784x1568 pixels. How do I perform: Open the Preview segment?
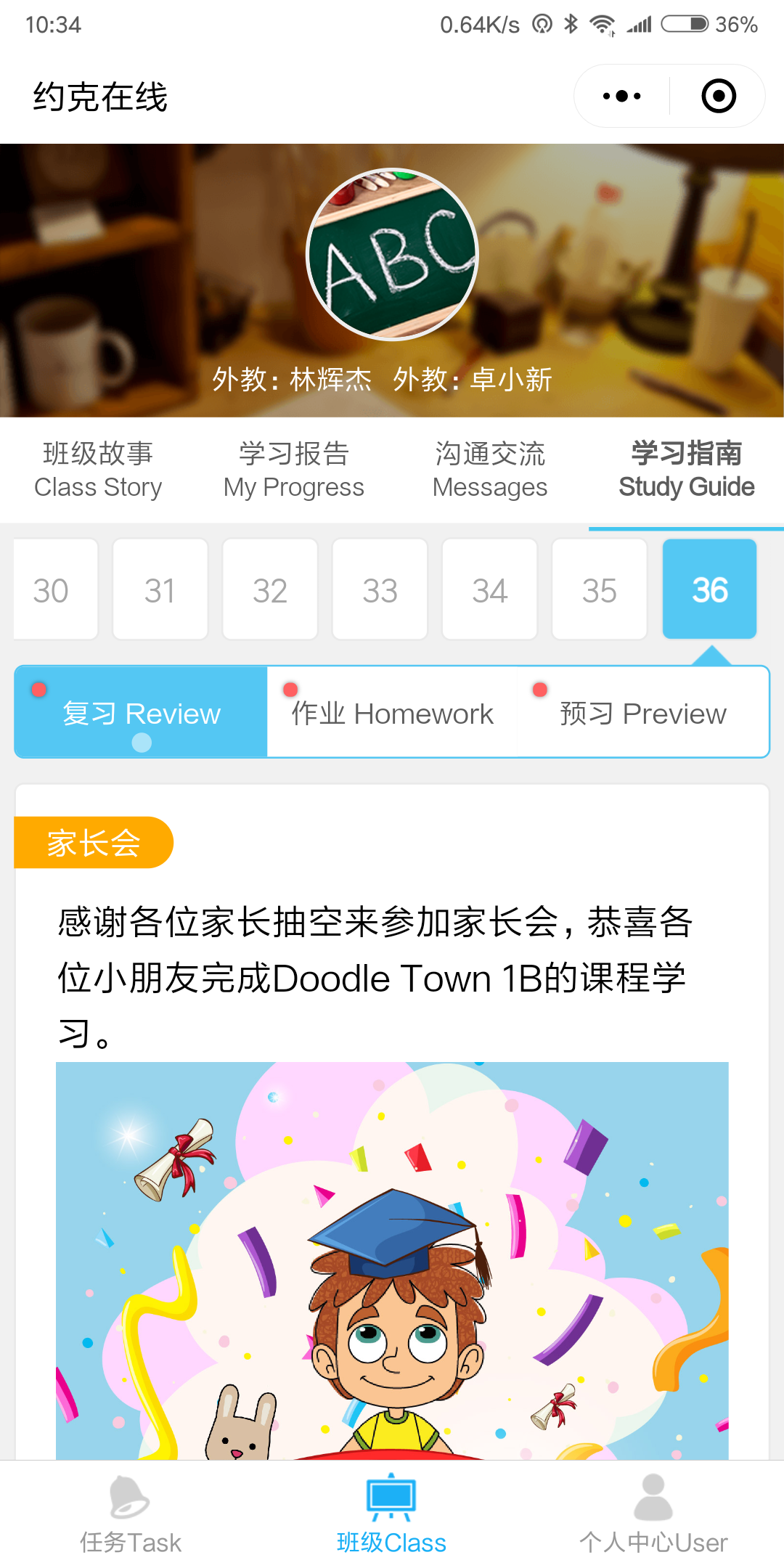coord(642,713)
